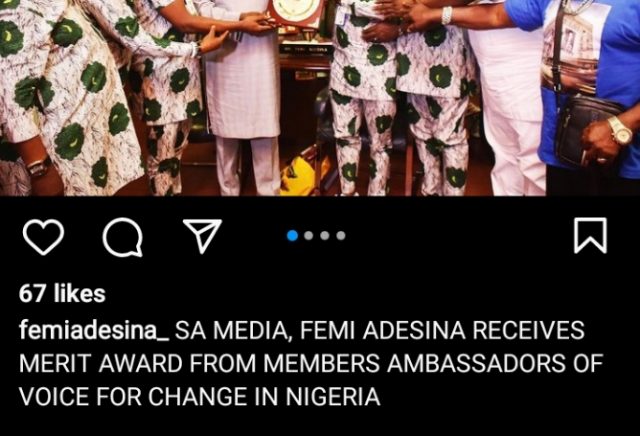
Task: View the 67 likes list
Action: pyautogui.click(x=62, y=294)
